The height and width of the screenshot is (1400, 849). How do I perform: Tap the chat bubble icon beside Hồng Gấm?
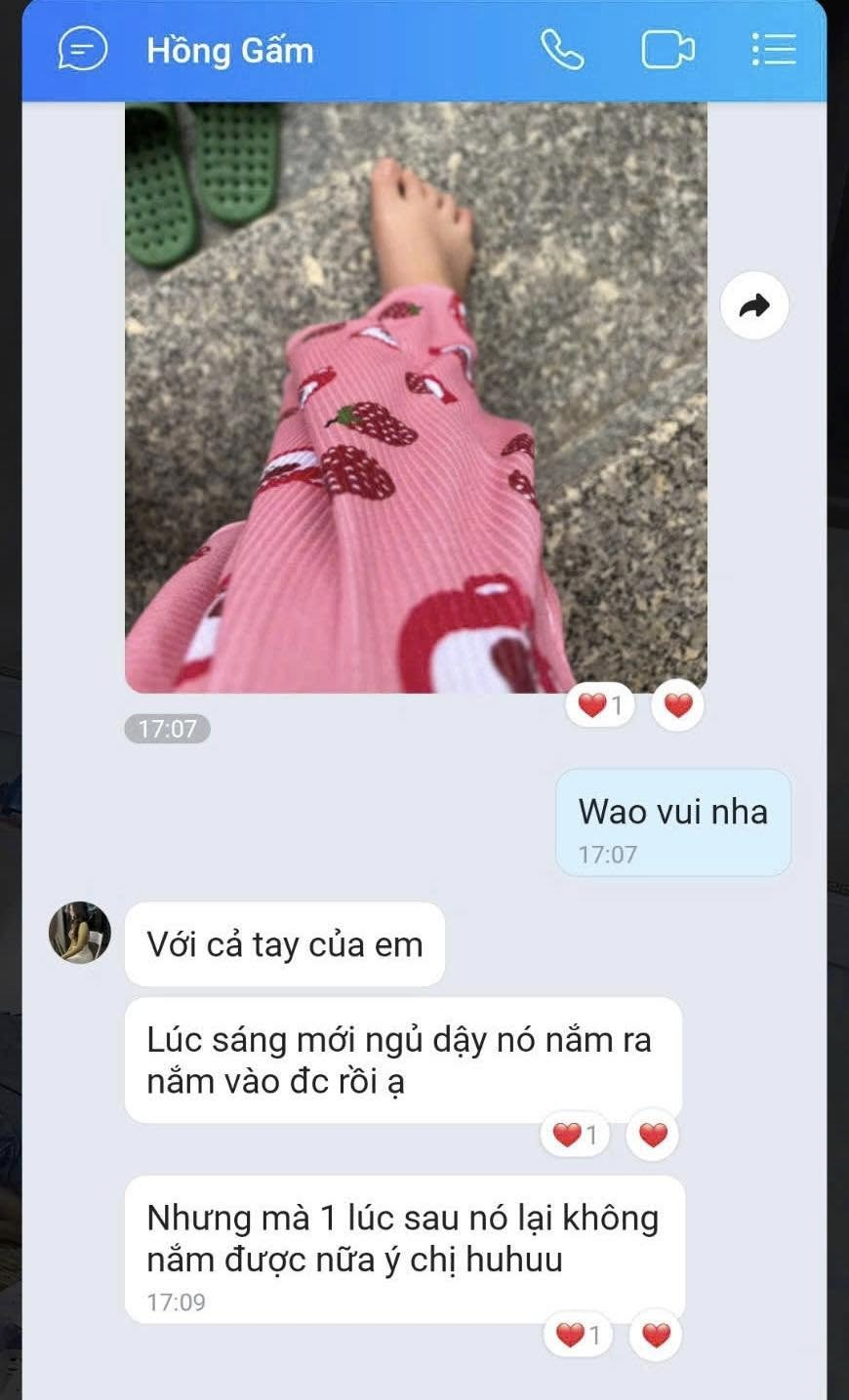[82, 50]
